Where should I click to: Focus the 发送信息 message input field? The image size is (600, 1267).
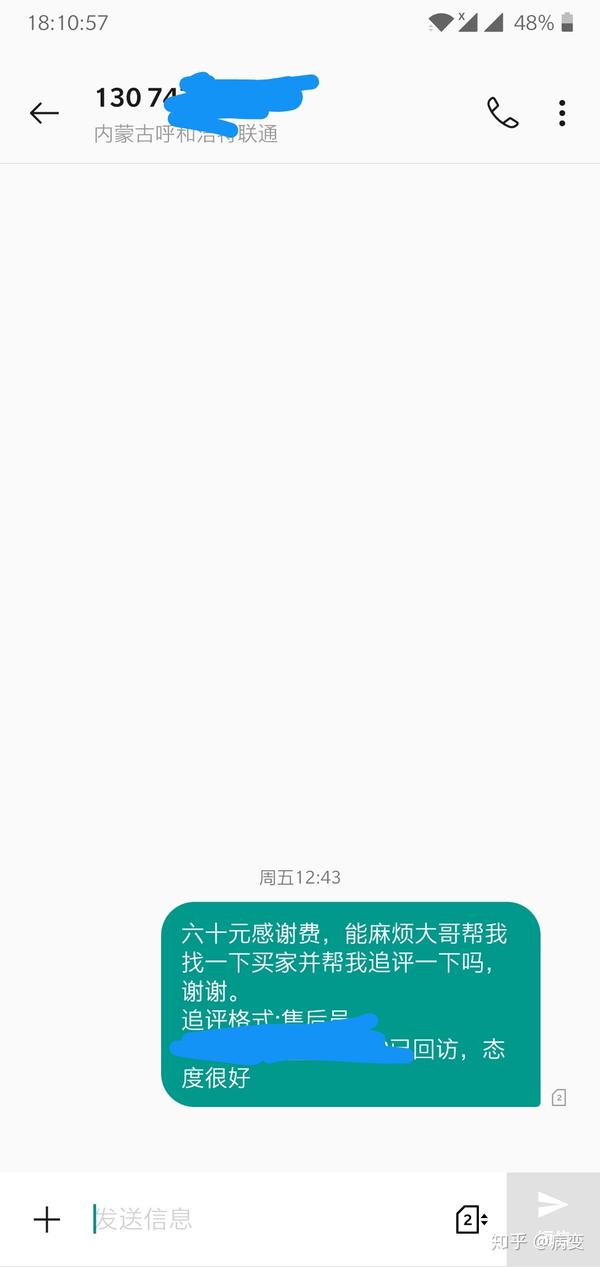260,1219
